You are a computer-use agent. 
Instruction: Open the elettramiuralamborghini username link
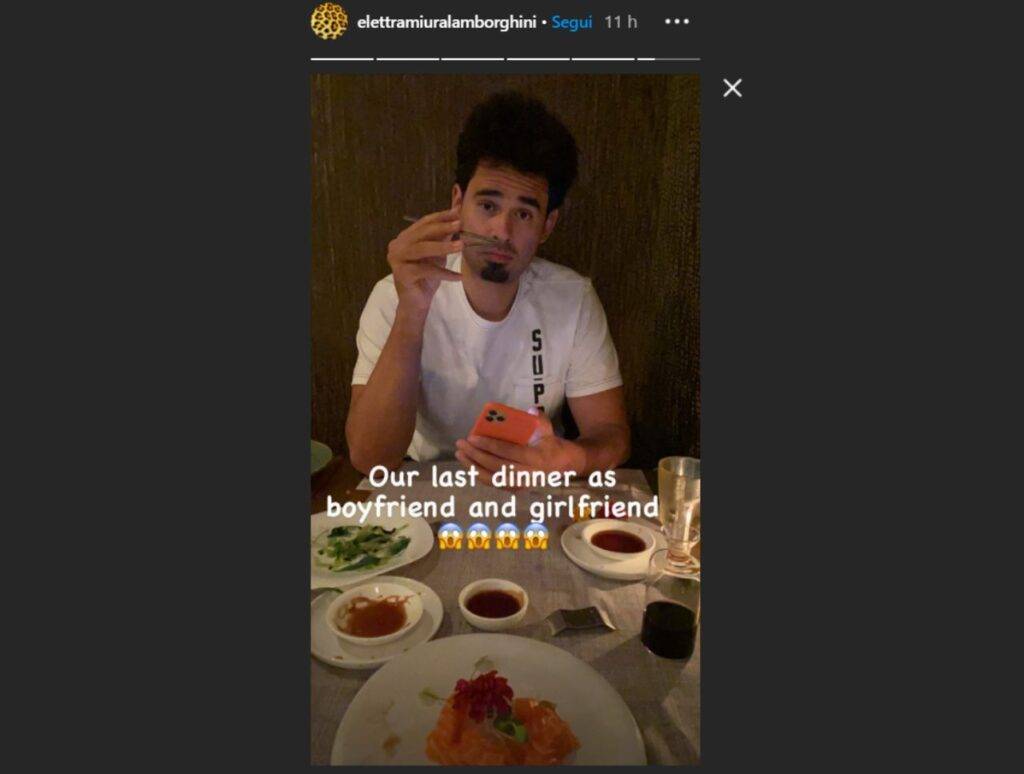coord(446,22)
